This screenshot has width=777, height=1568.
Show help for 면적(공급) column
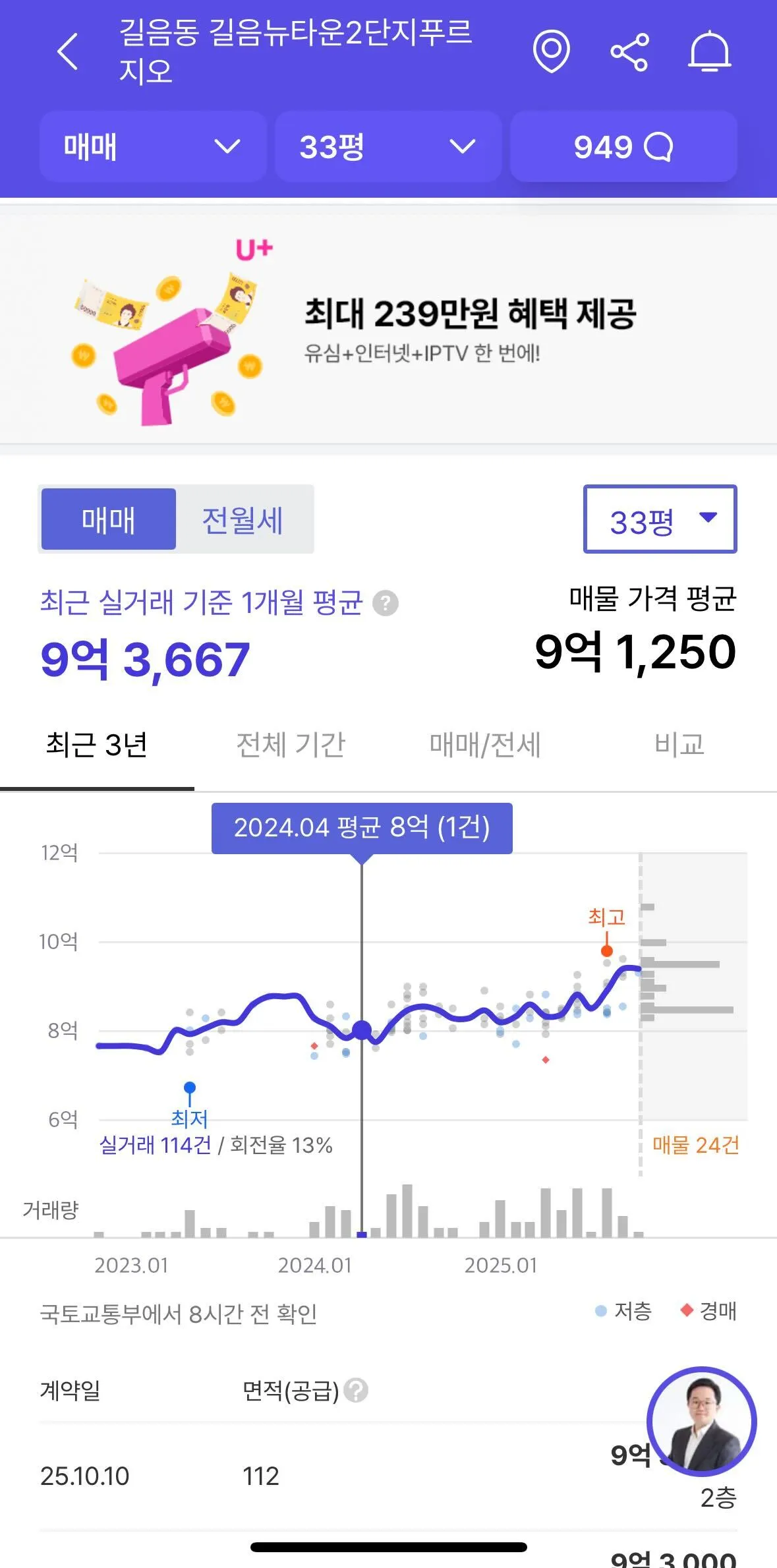coord(357,1390)
